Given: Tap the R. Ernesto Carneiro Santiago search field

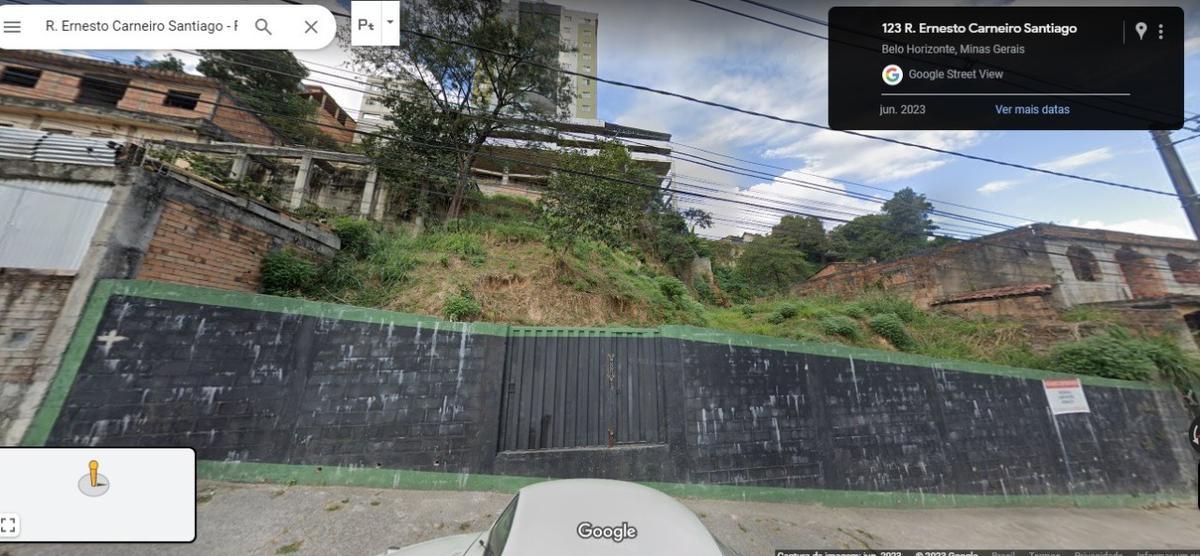Looking at the screenshot, I should click(141, 27).
